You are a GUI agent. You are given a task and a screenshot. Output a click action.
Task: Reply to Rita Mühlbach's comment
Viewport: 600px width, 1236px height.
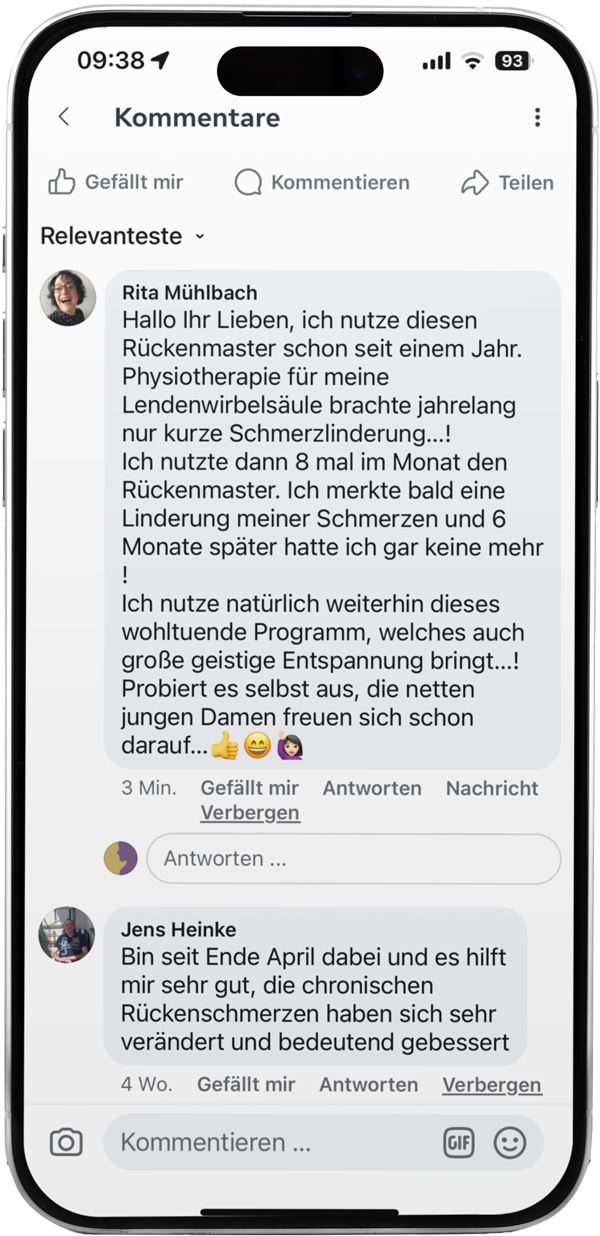[372, 788]
